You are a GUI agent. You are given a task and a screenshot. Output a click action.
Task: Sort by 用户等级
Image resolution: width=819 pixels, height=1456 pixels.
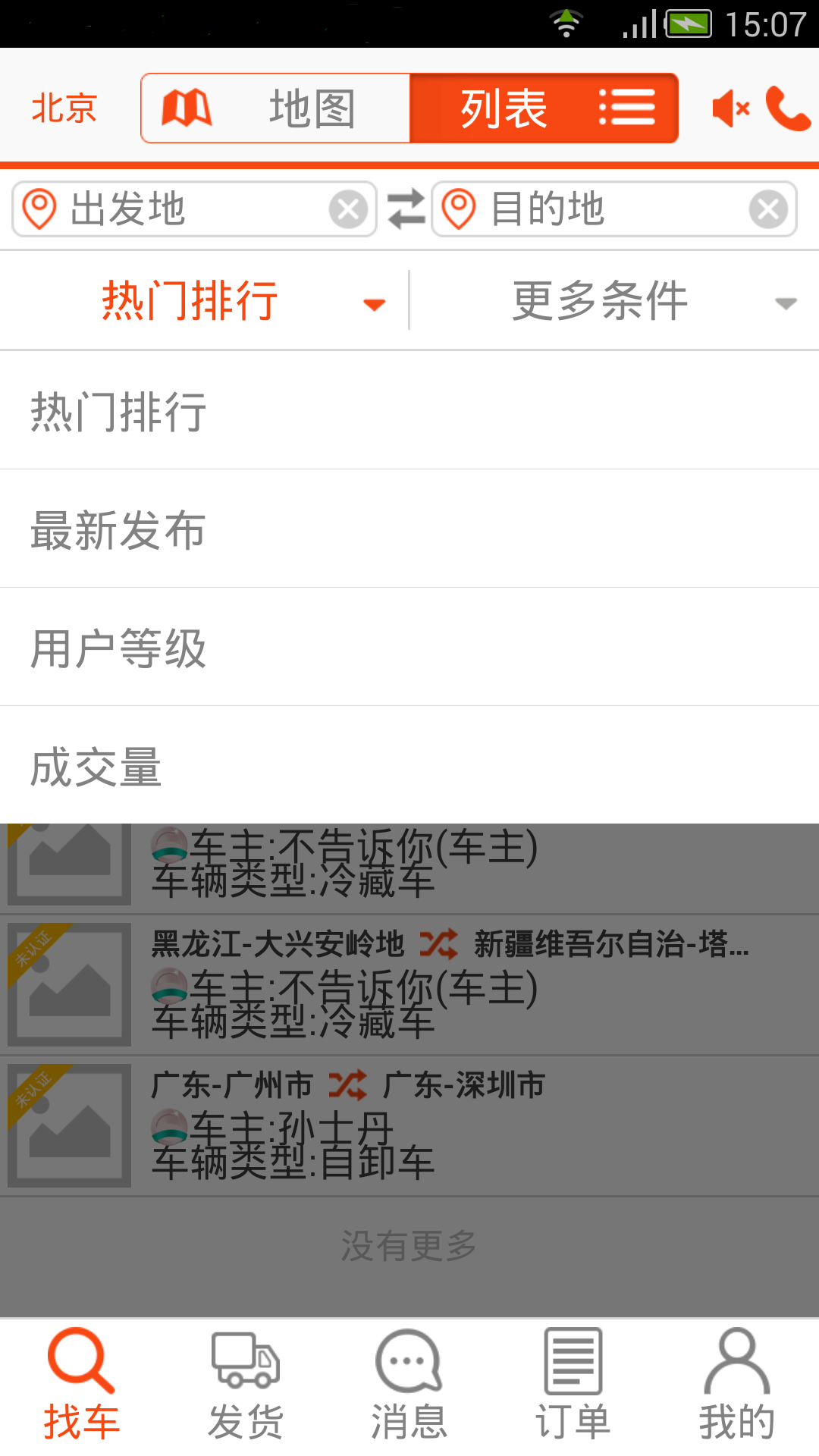[x=409, y=648]
